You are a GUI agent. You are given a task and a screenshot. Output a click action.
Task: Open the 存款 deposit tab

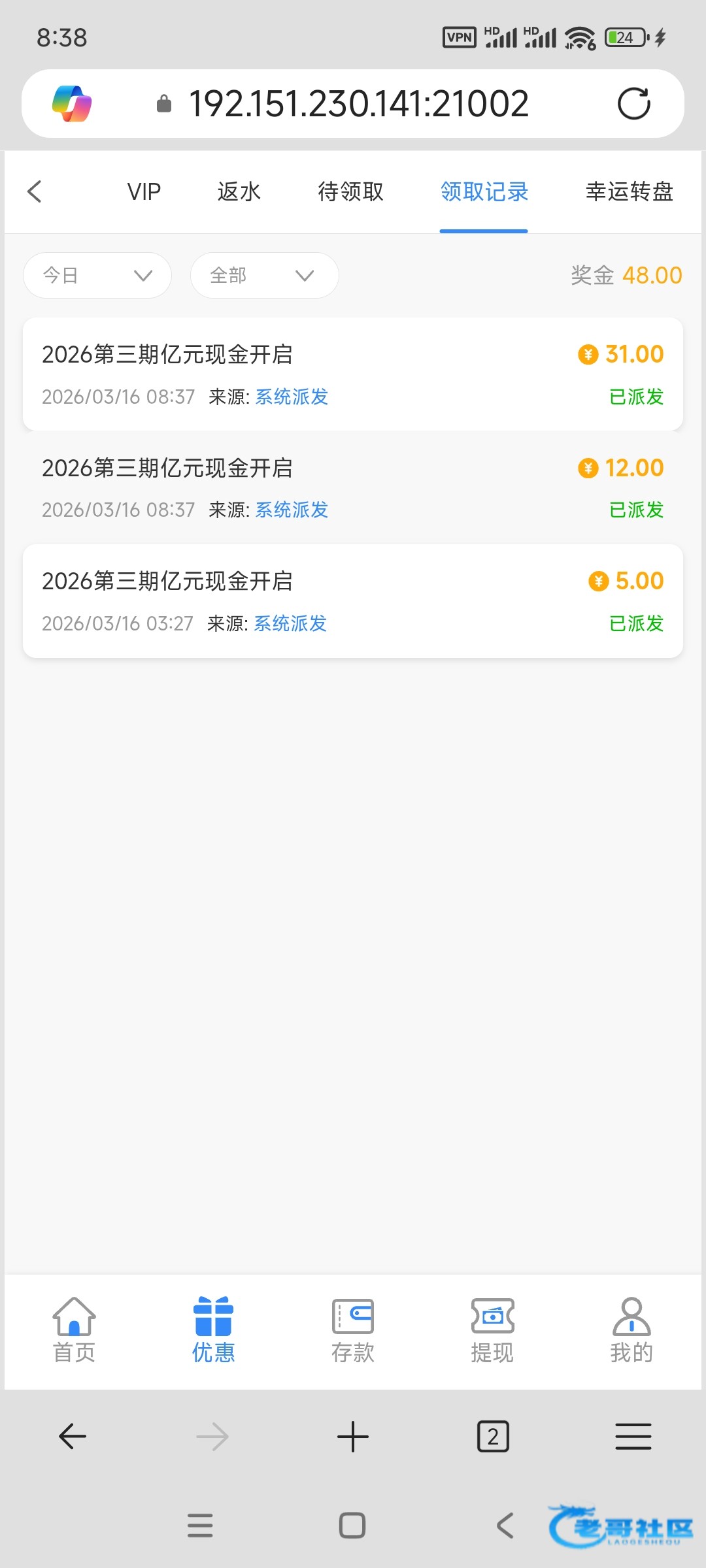tap(352, 1330)
